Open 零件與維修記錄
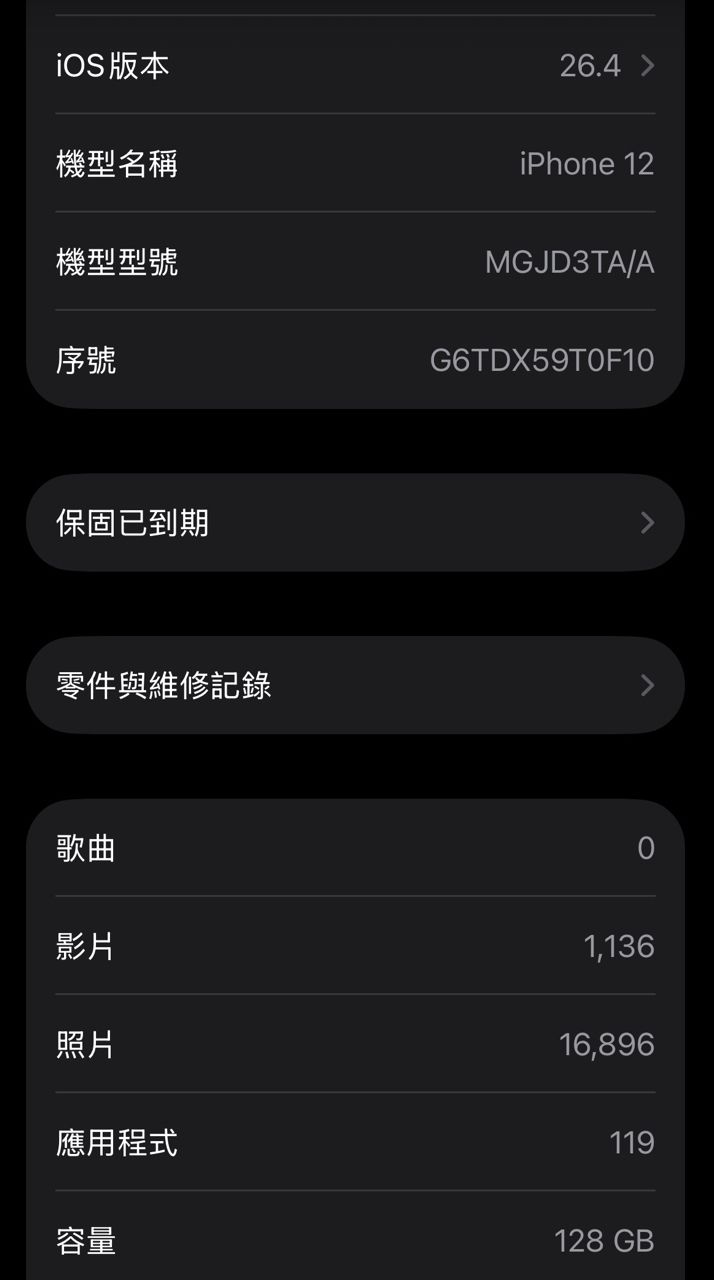The width and height of the screenshot is (714, 1280). coord(355,686)
